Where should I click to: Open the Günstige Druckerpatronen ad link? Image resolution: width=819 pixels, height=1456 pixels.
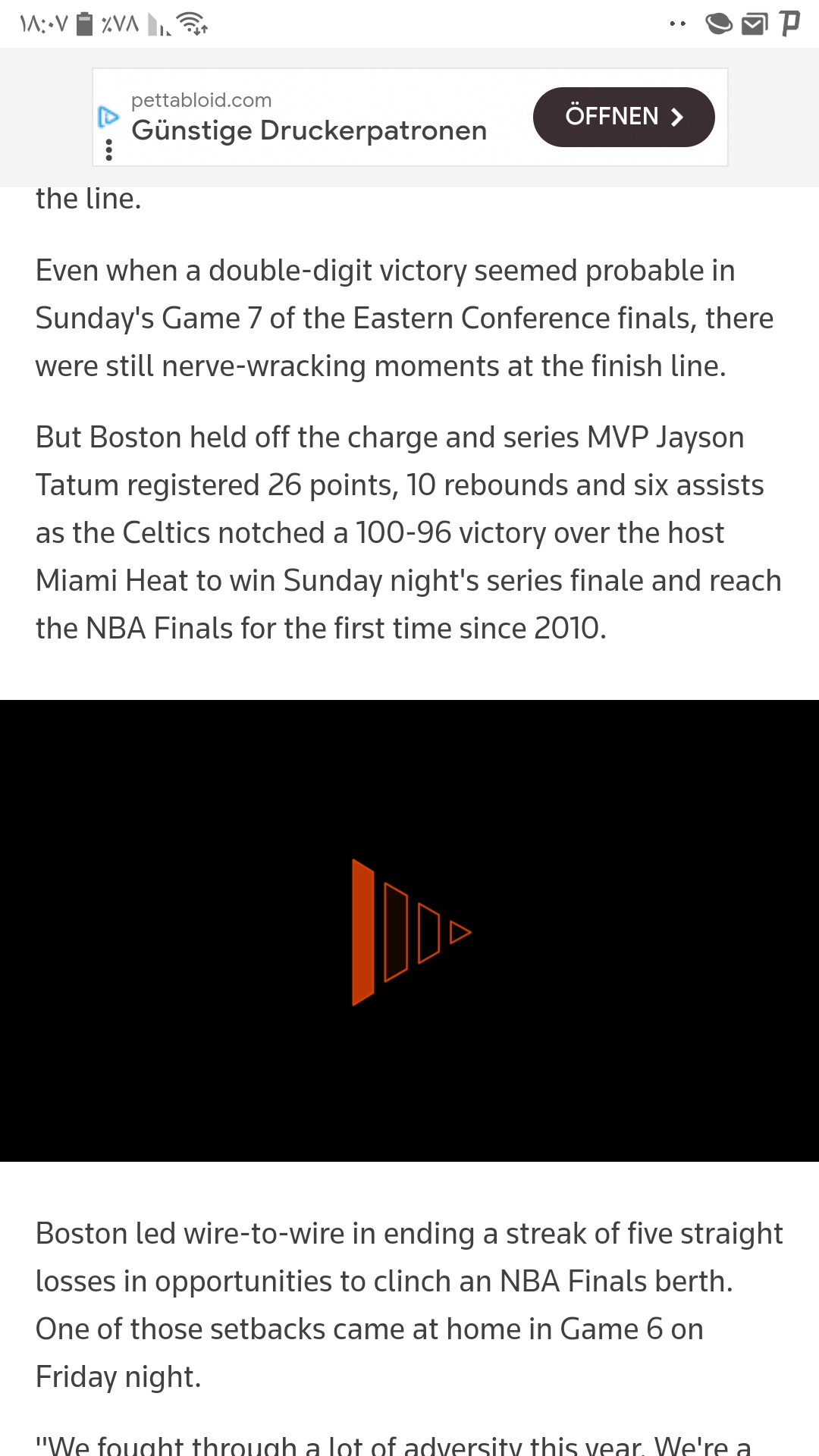tap(309, 130)
